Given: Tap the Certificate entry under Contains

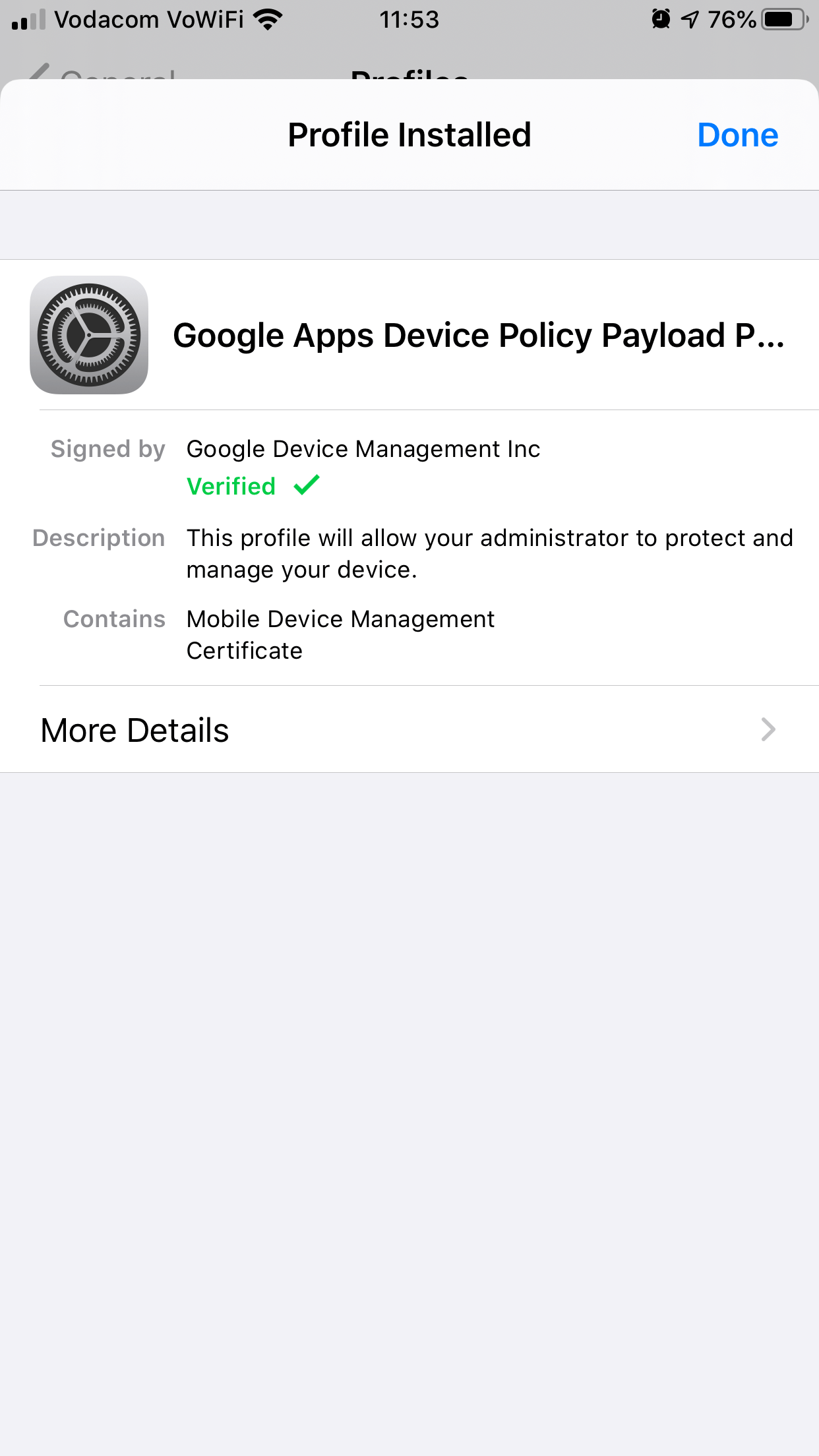Looking at the screenshot, I should [x=244, y=650].
